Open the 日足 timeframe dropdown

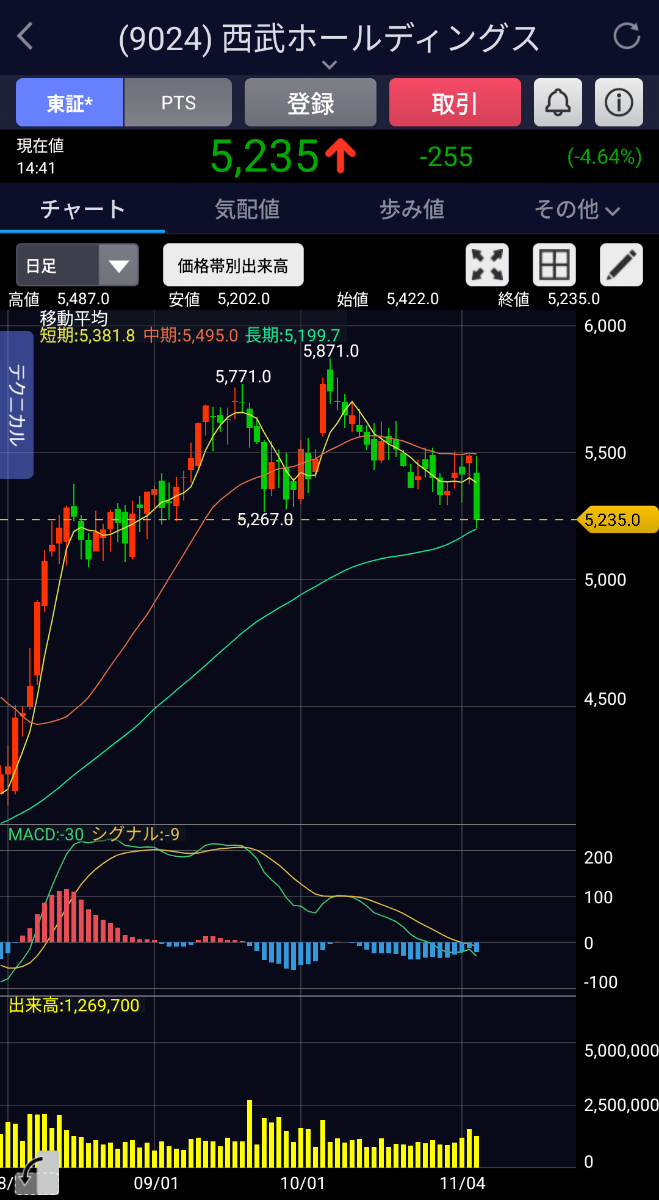77,265
